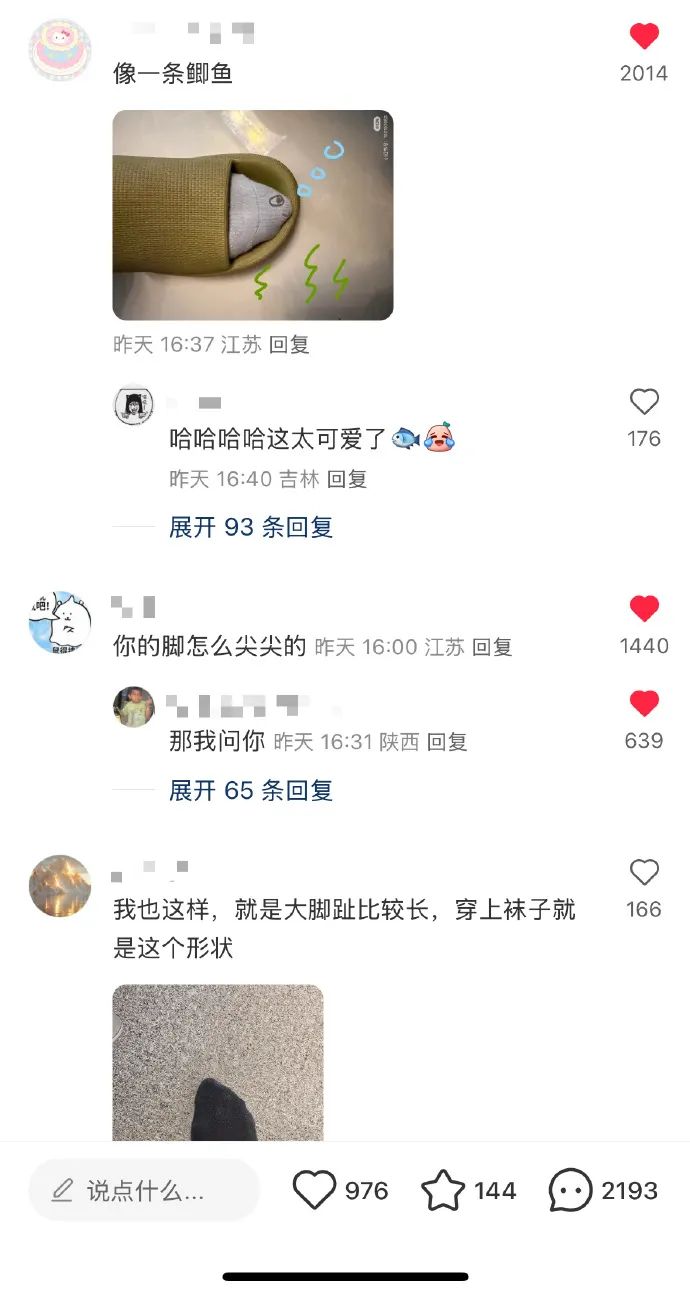Open the Hello Kitty cake avatar's profile
690x1295 pixels.
[x=60, y=50]
